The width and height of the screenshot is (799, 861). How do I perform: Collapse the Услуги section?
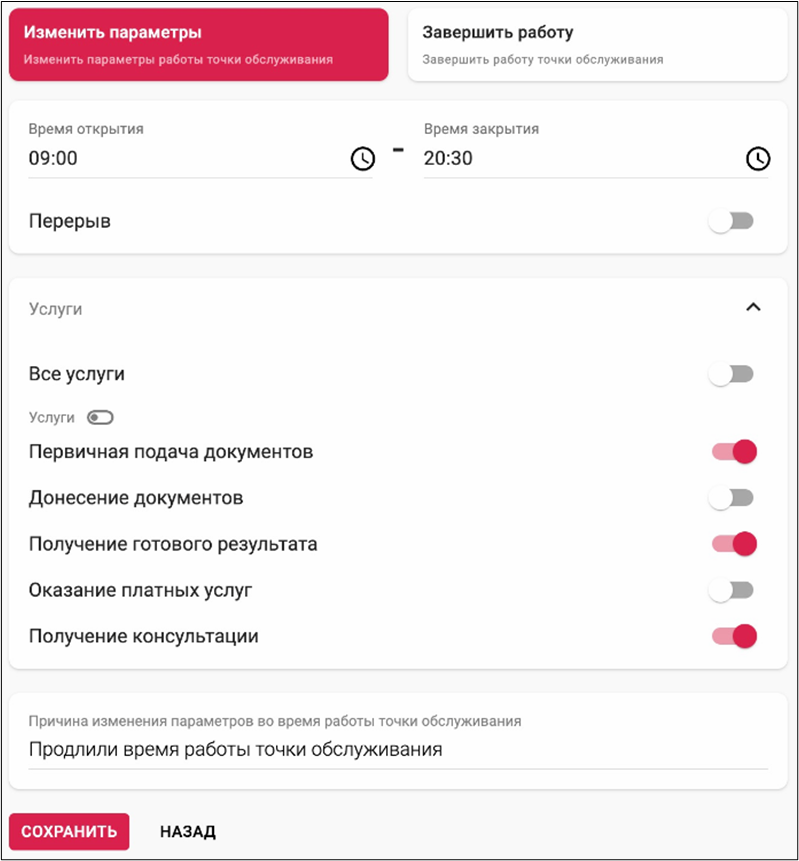(753, 308)
